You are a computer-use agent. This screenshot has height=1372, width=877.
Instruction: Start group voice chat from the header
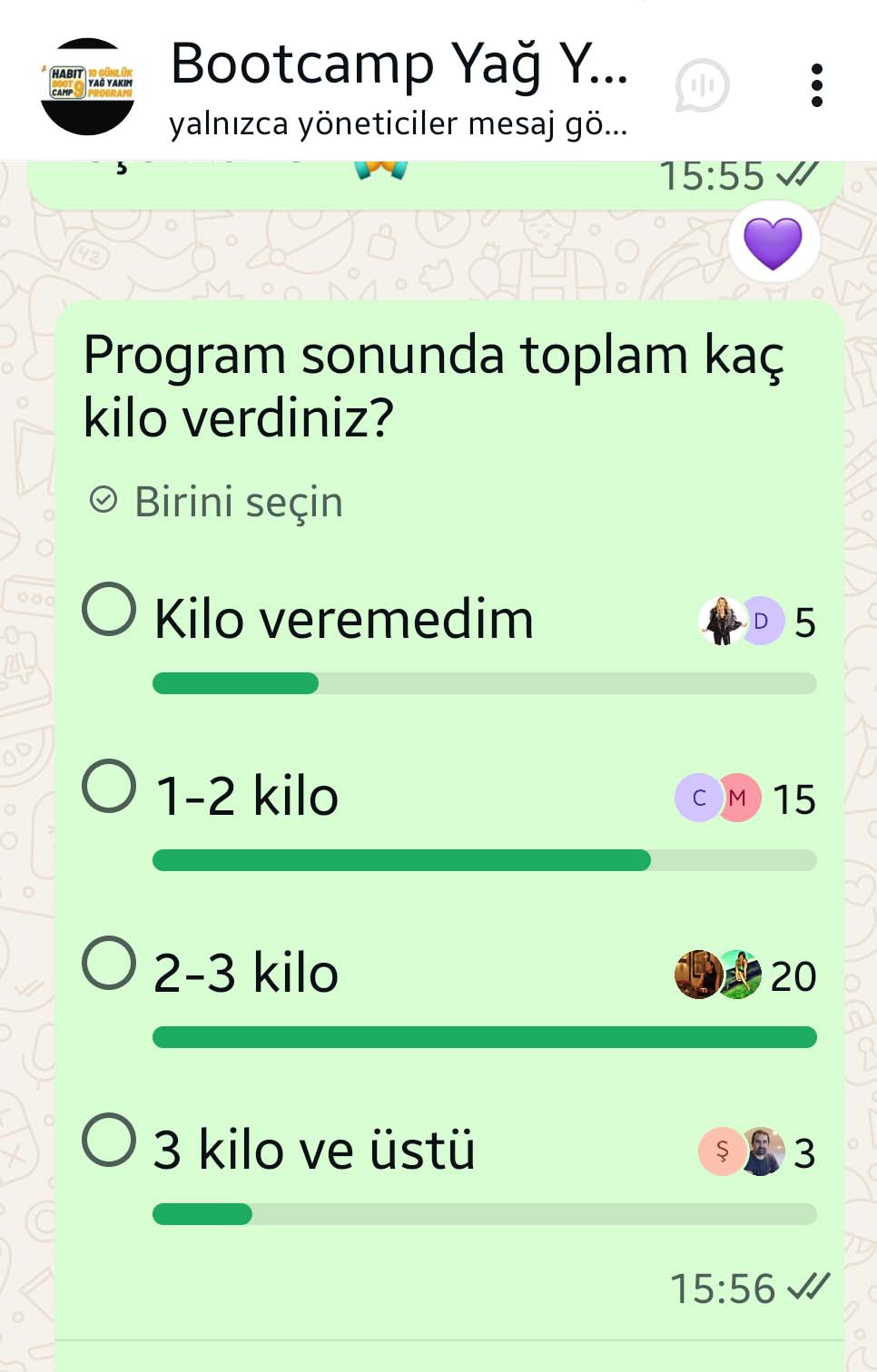point(702,85)
